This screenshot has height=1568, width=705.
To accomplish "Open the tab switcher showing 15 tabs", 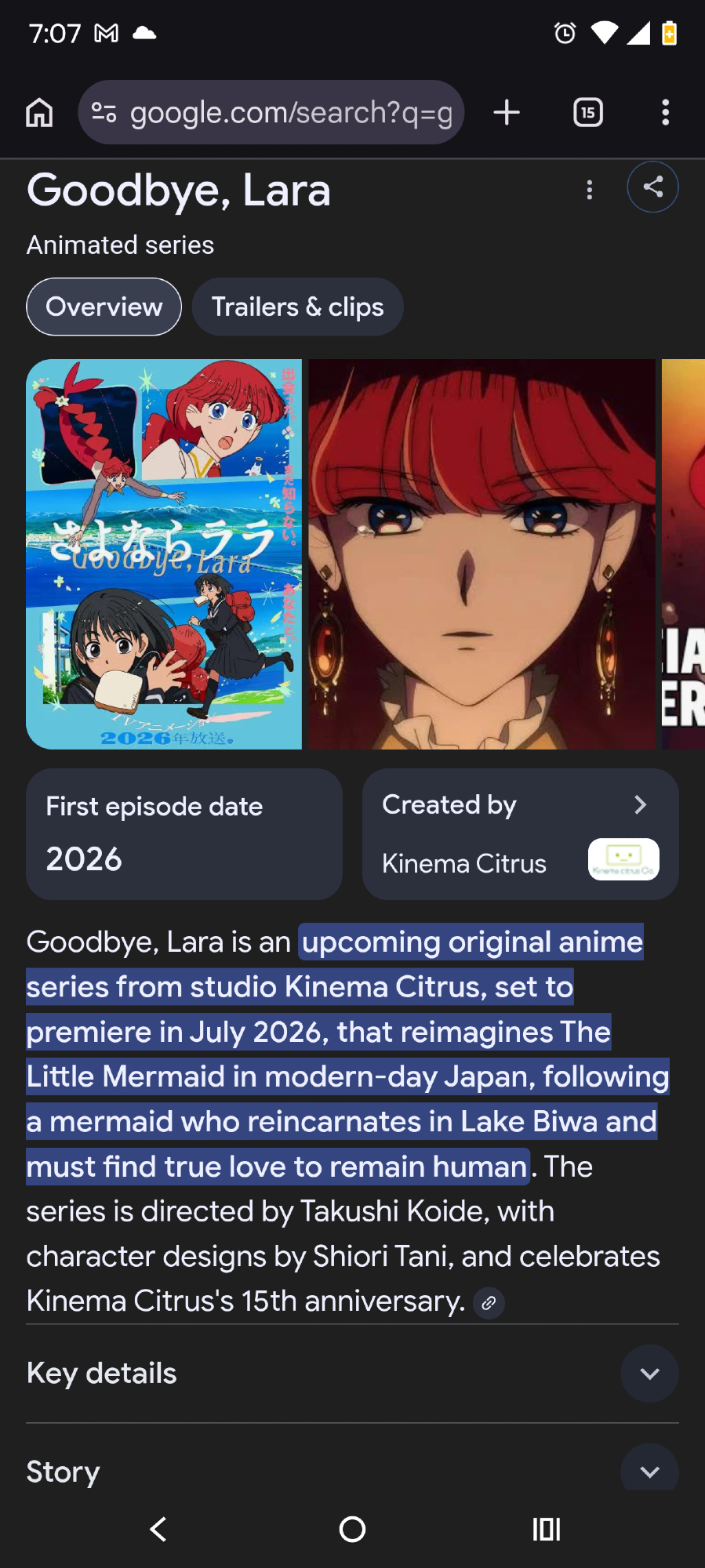I will 587,113.
